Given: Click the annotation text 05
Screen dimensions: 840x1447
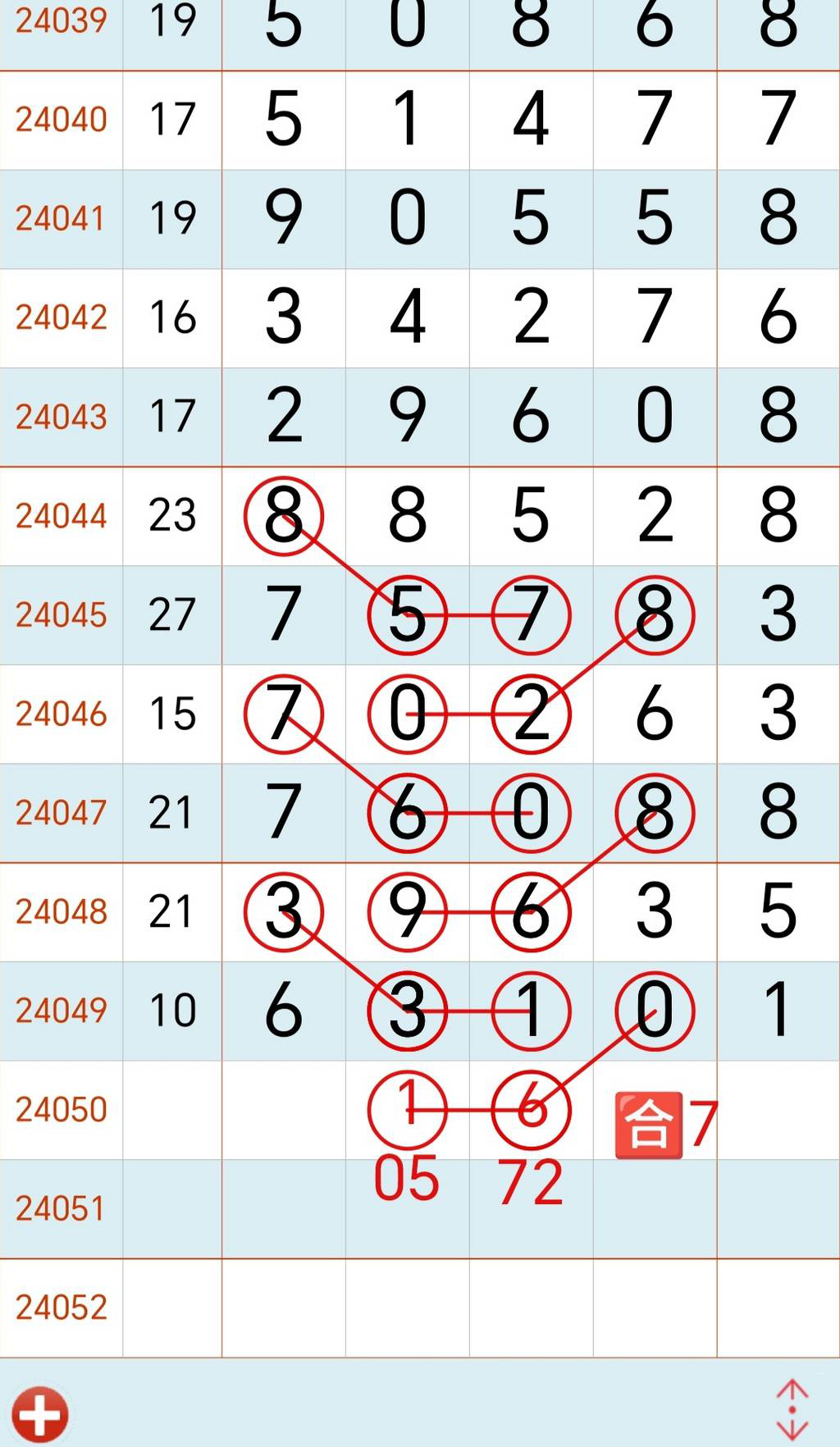Looking at the screenshot, I should [408, 1179].
